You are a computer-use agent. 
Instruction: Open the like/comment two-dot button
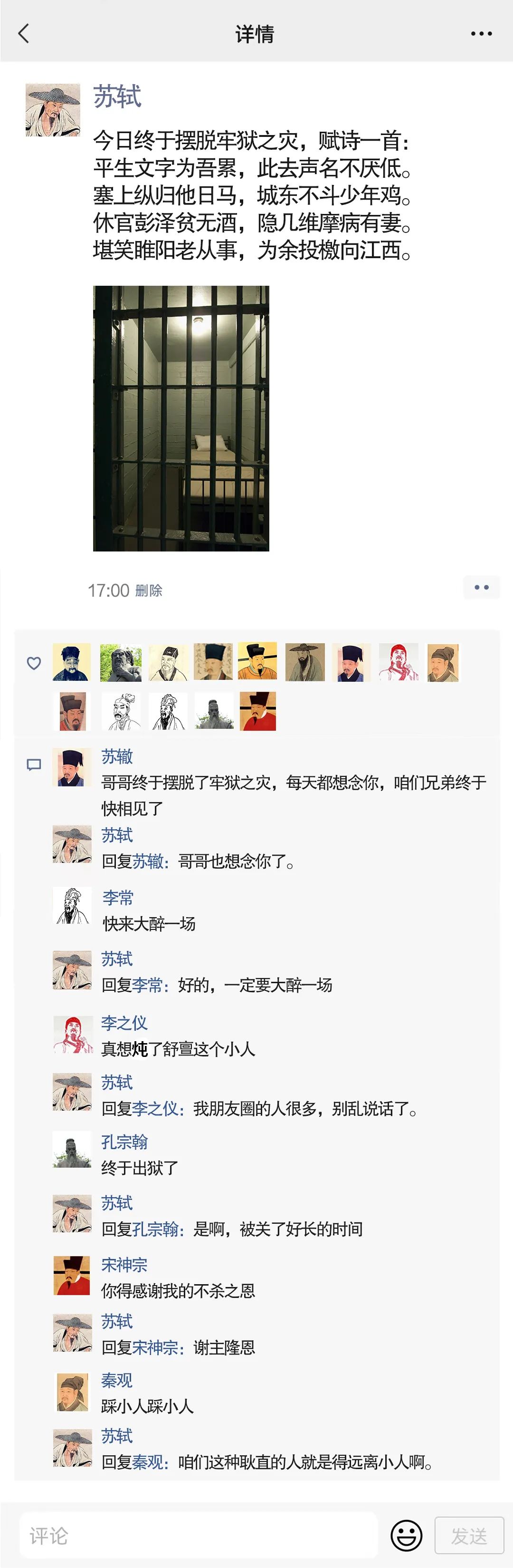pyautogui.click(x=481, y=587)
